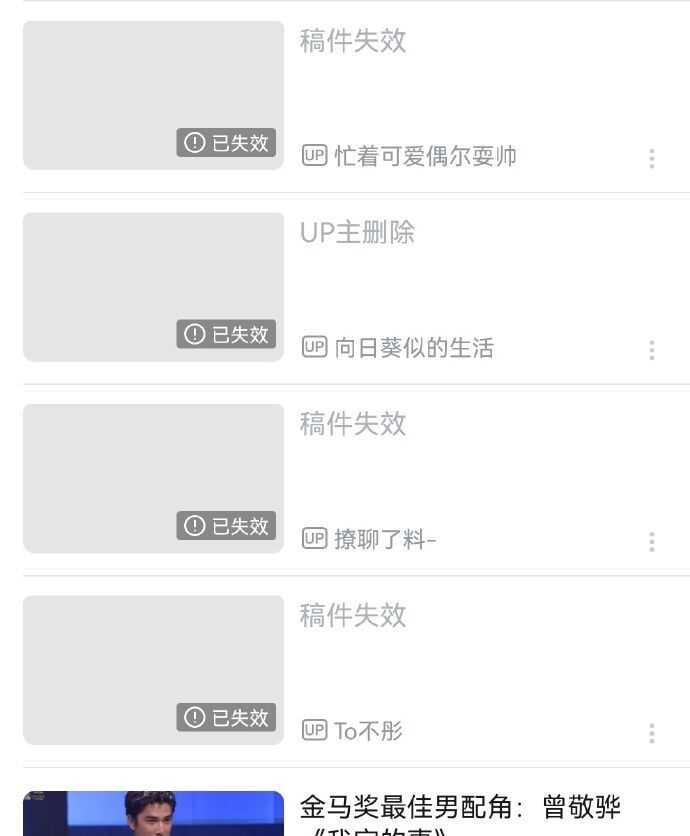Open the UP主删除 video by 向日葵似的生活
The height and width of the screenshot is (836, 690).
(x=153, y=287)
